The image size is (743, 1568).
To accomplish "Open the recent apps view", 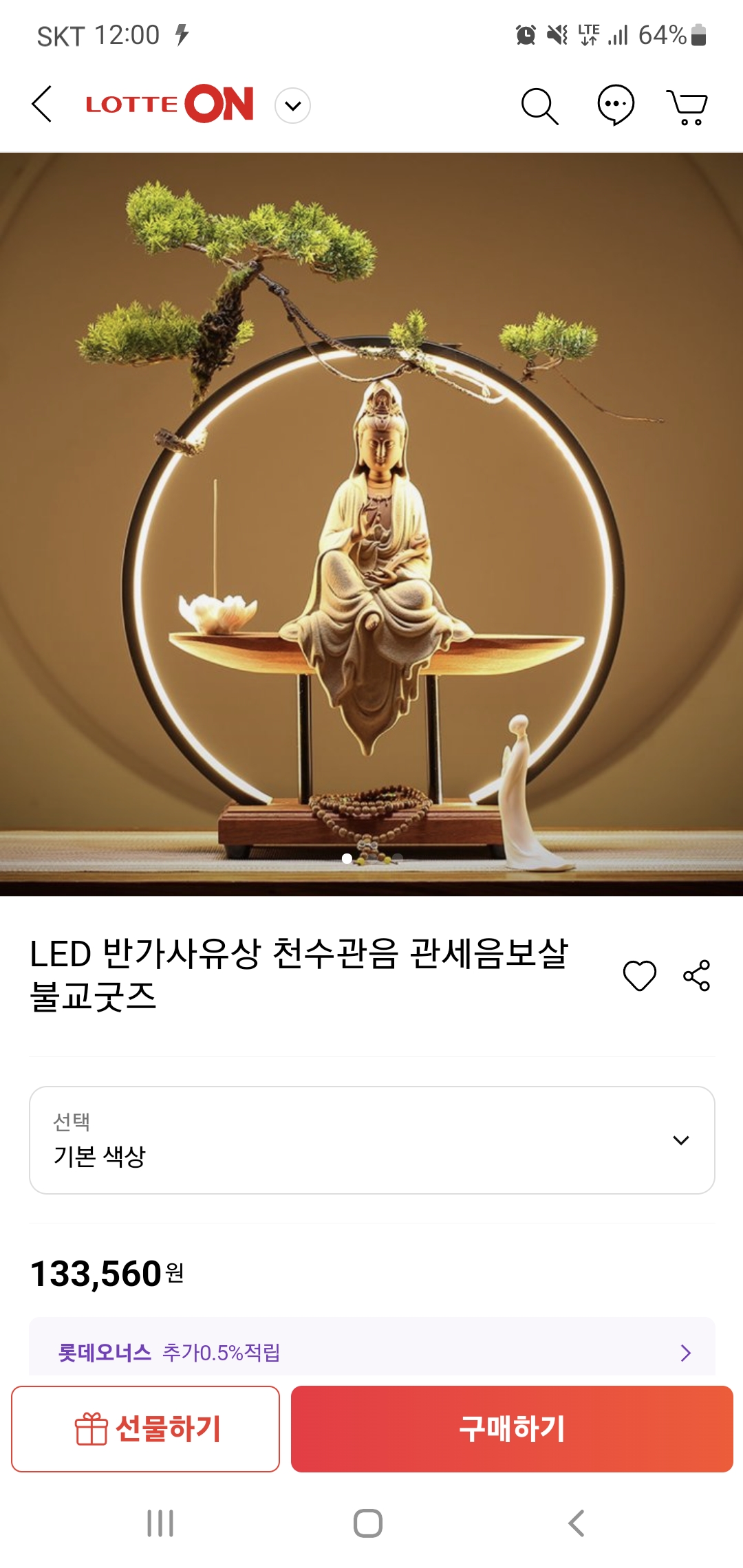I will [x=160, y=1523].
